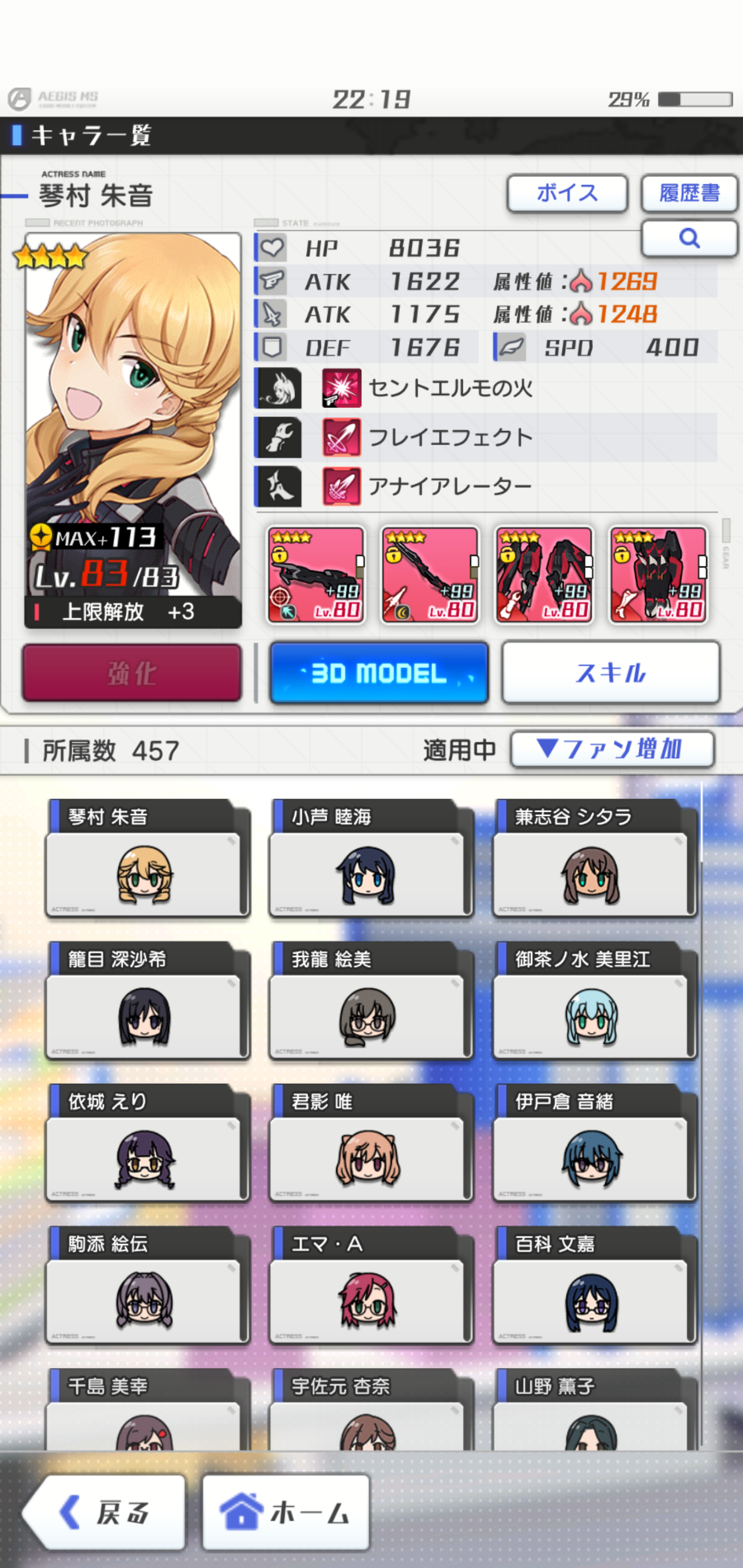Choose the 籠目 深沙希 character card
Image resolution: width=743 pixels, height=1568 pixels.
tap(148, 1001)
